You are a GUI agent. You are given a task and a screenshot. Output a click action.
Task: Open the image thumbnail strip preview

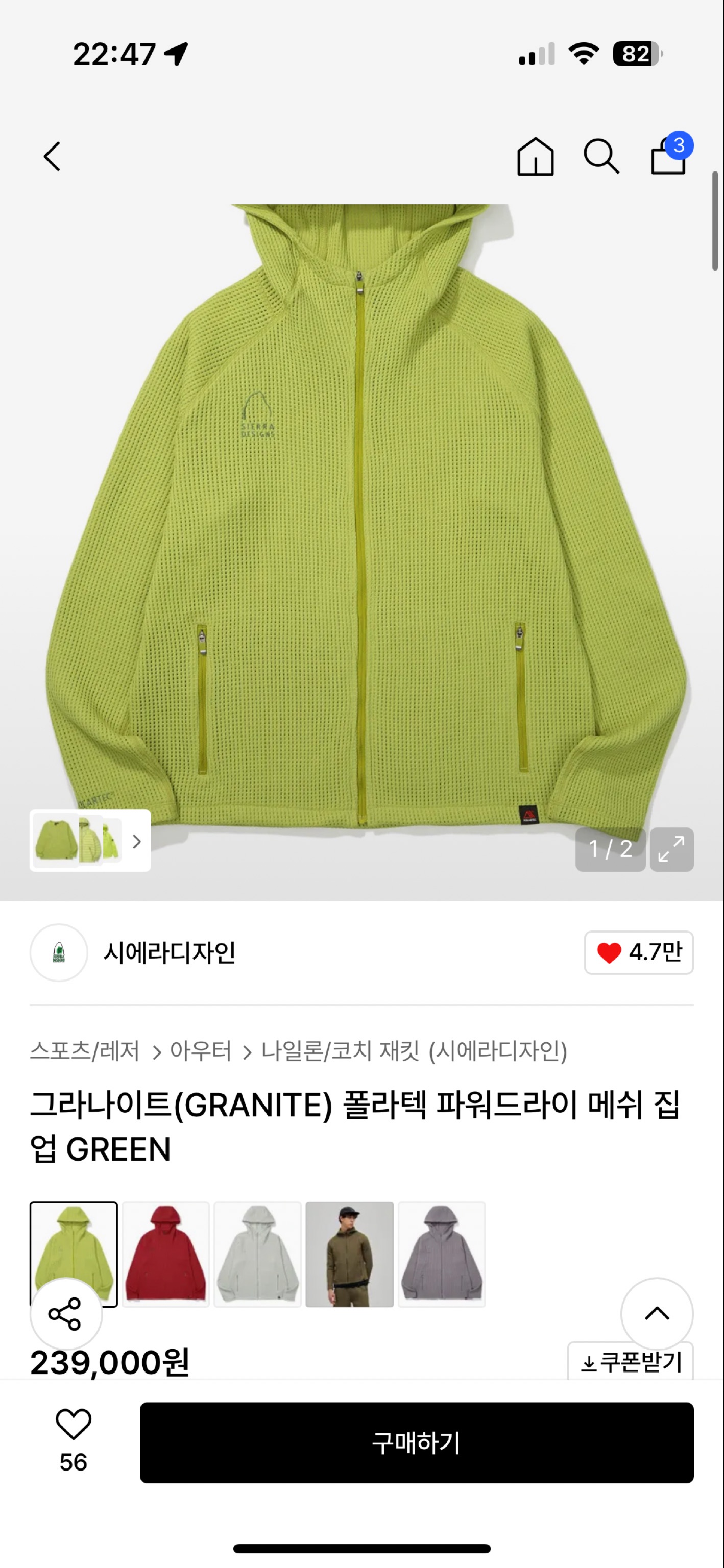tap(90, 841)
